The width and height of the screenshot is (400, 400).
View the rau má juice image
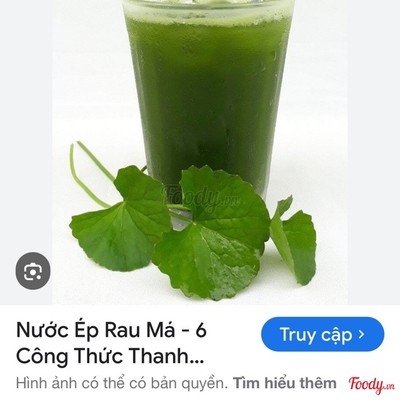click(x=200, y=152)
